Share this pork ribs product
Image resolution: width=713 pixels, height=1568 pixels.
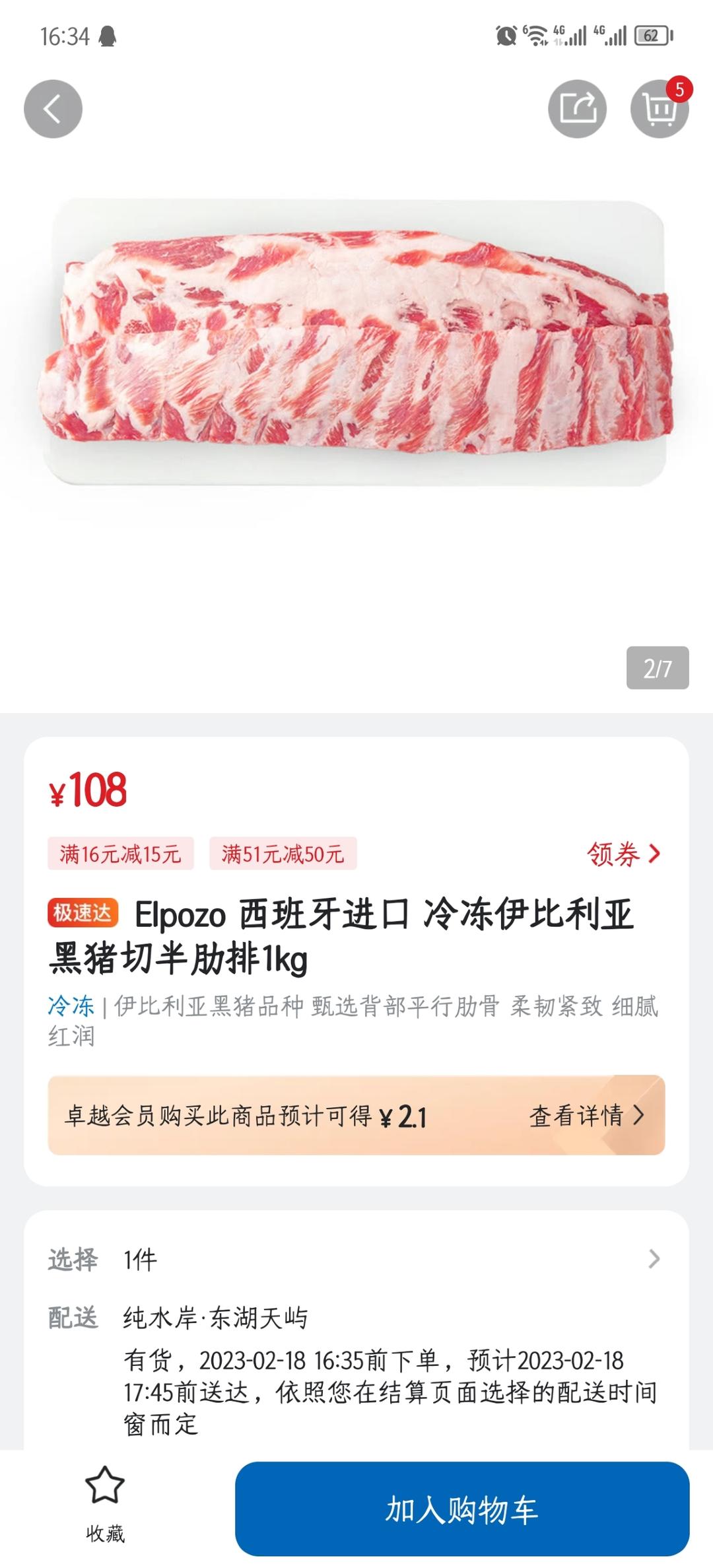tap(577, 109)
